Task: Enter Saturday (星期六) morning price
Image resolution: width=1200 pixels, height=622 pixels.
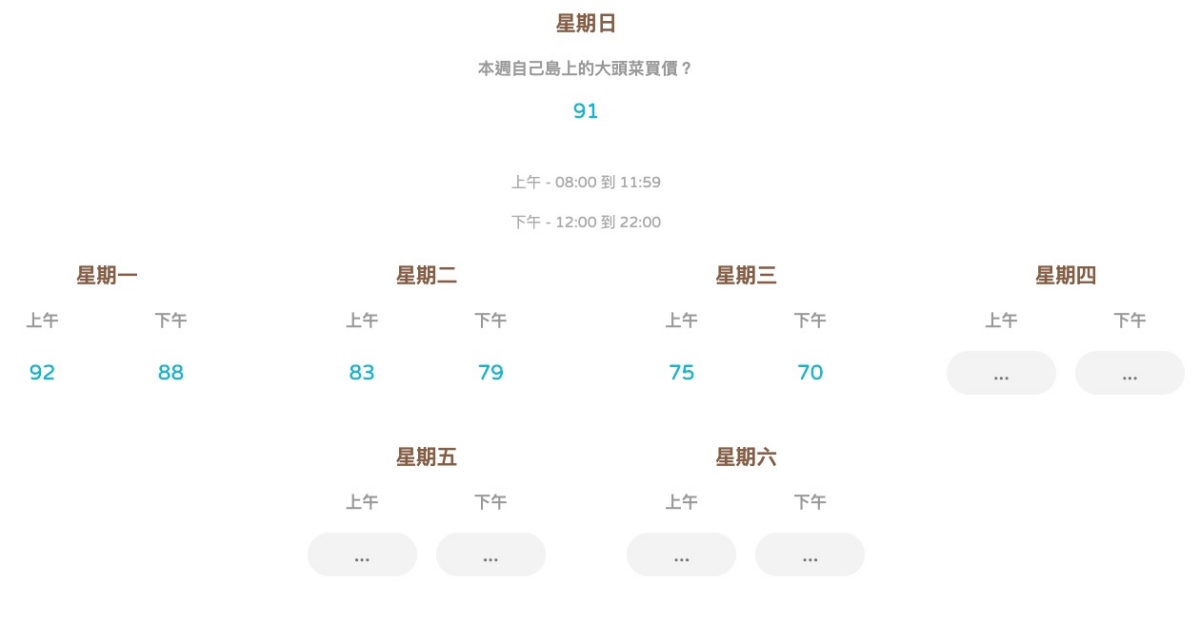Action: [681, 555]
